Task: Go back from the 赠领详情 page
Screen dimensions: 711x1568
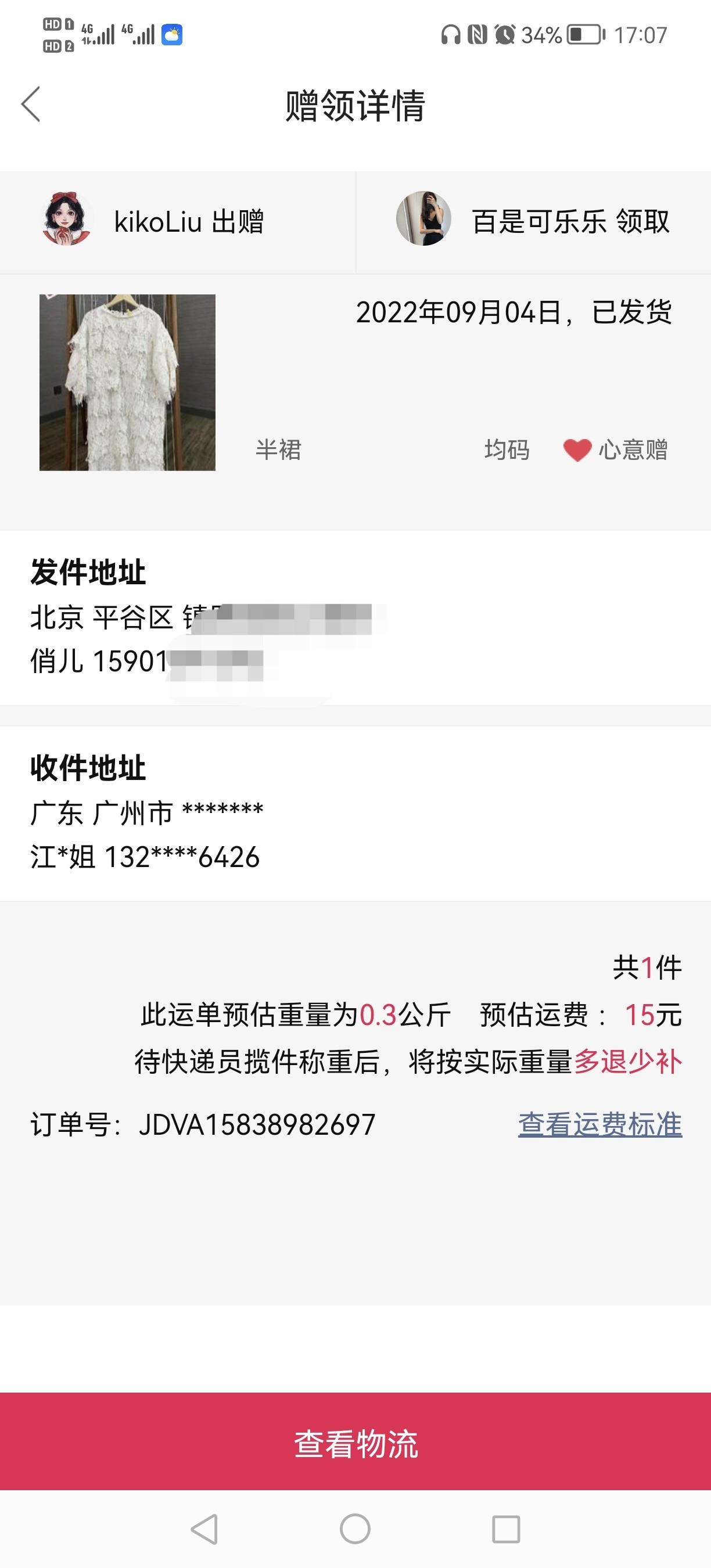Action: (31, 104)
